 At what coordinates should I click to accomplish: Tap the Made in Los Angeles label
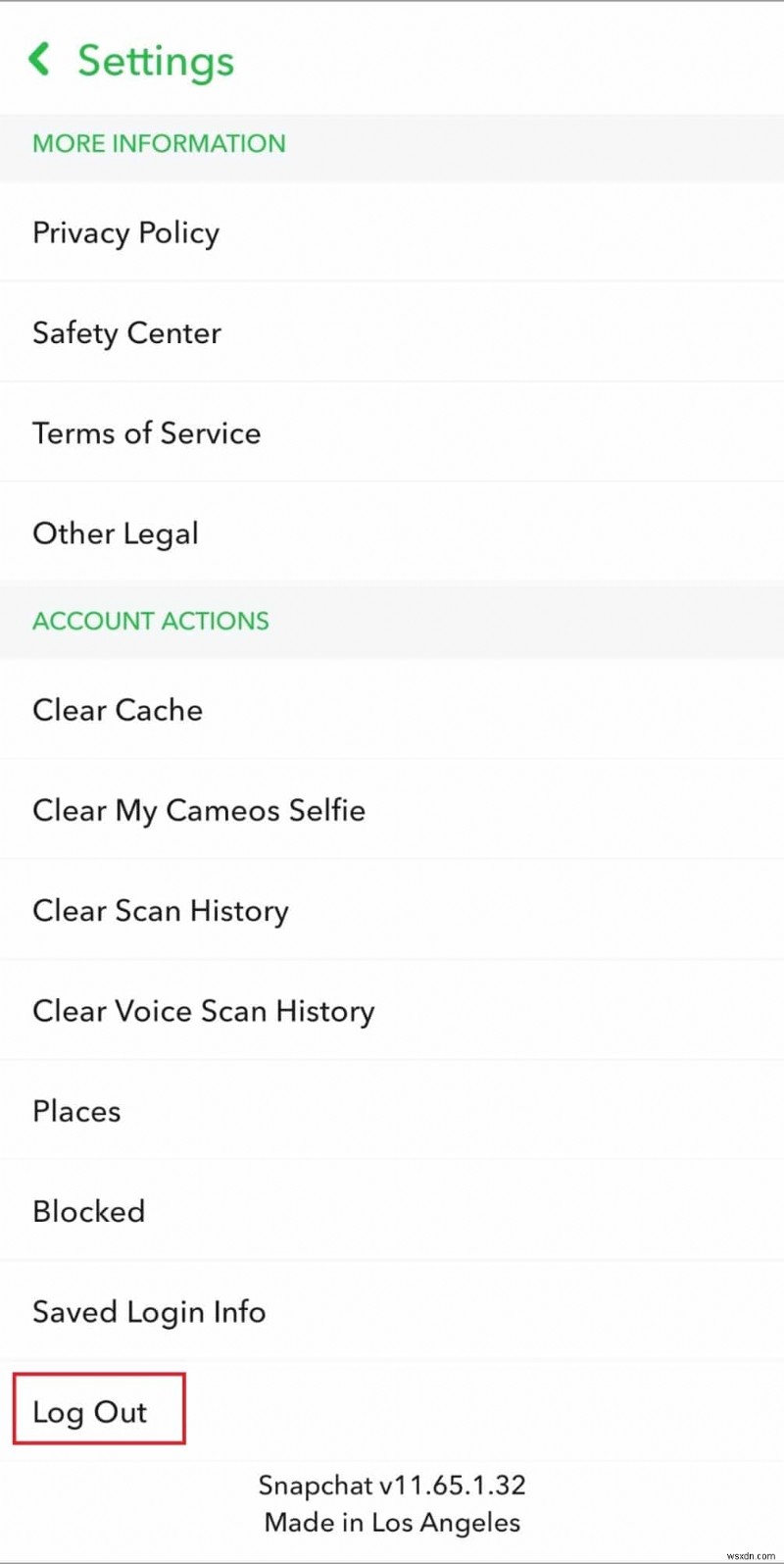coord(392,1523)
